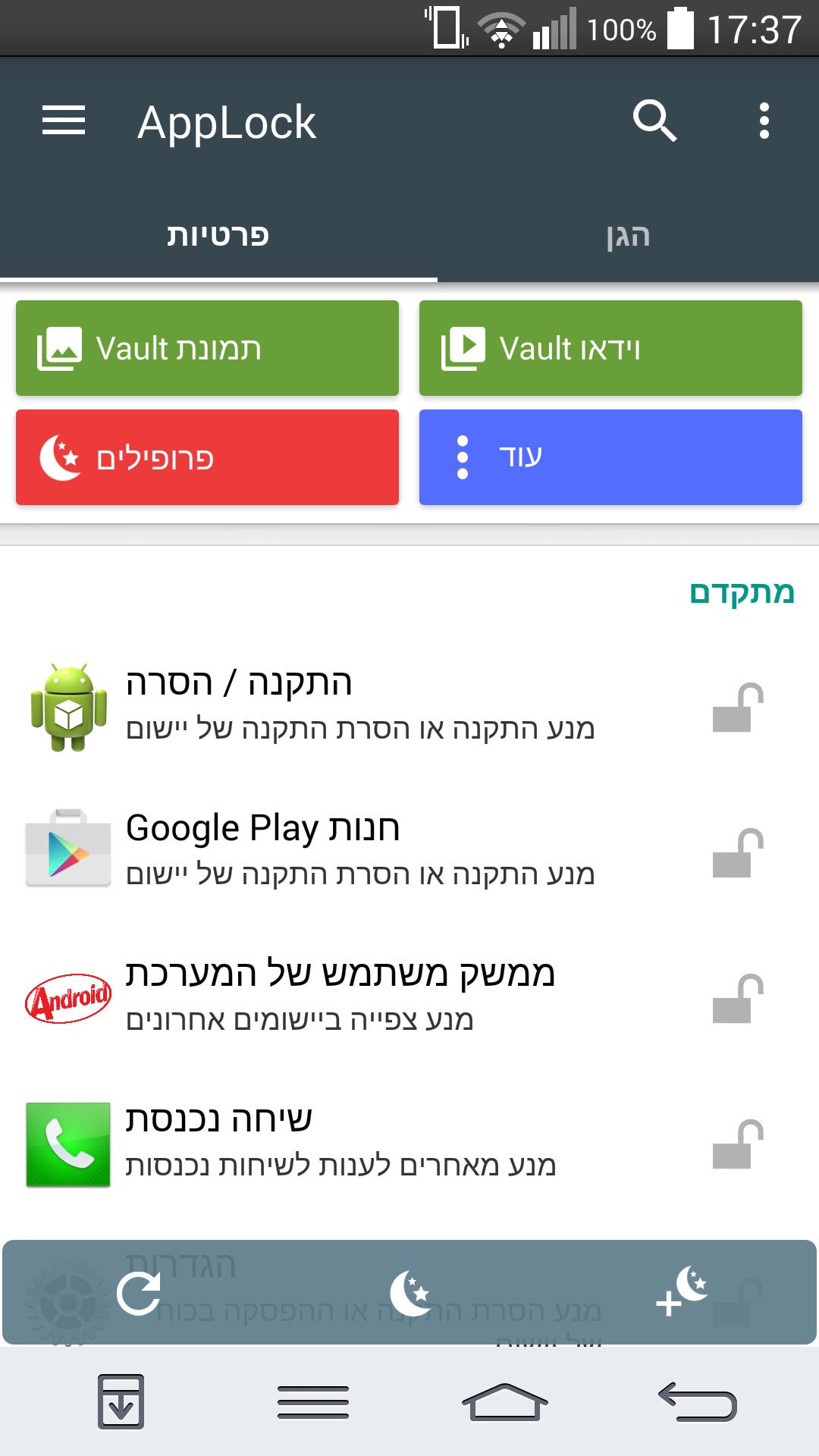
Task: Add a new profile with plus-moon icon
Action: (681, 1291)
